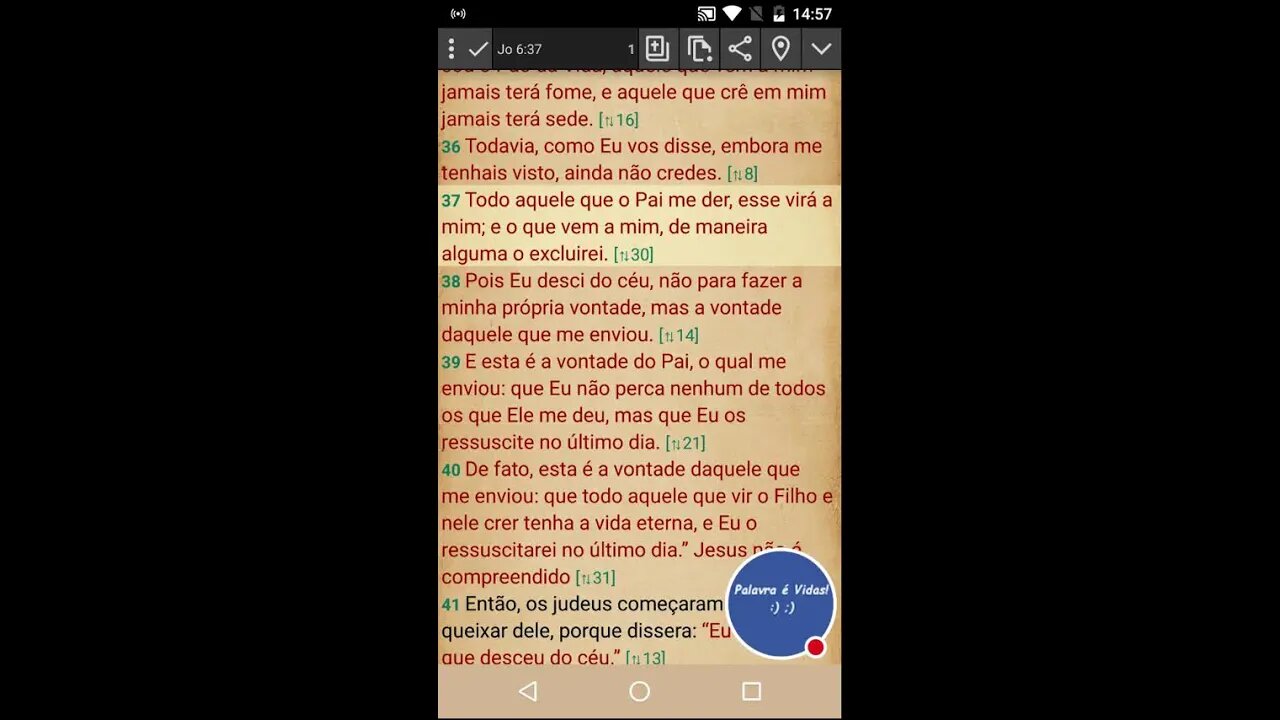Expand the toolbar down-chevron
Image resolution: width=1280 pixels, height=720 pixels.
(x=821, y=49)
